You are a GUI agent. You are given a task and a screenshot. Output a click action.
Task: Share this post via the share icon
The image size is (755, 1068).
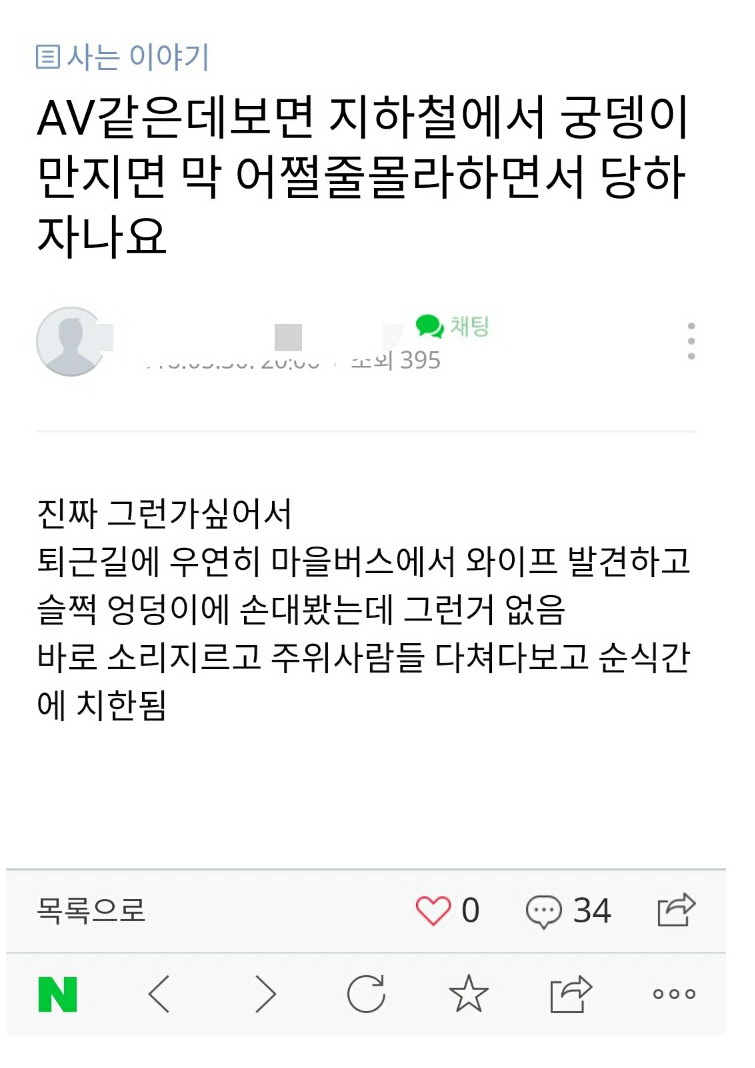(x=676, y=909)
